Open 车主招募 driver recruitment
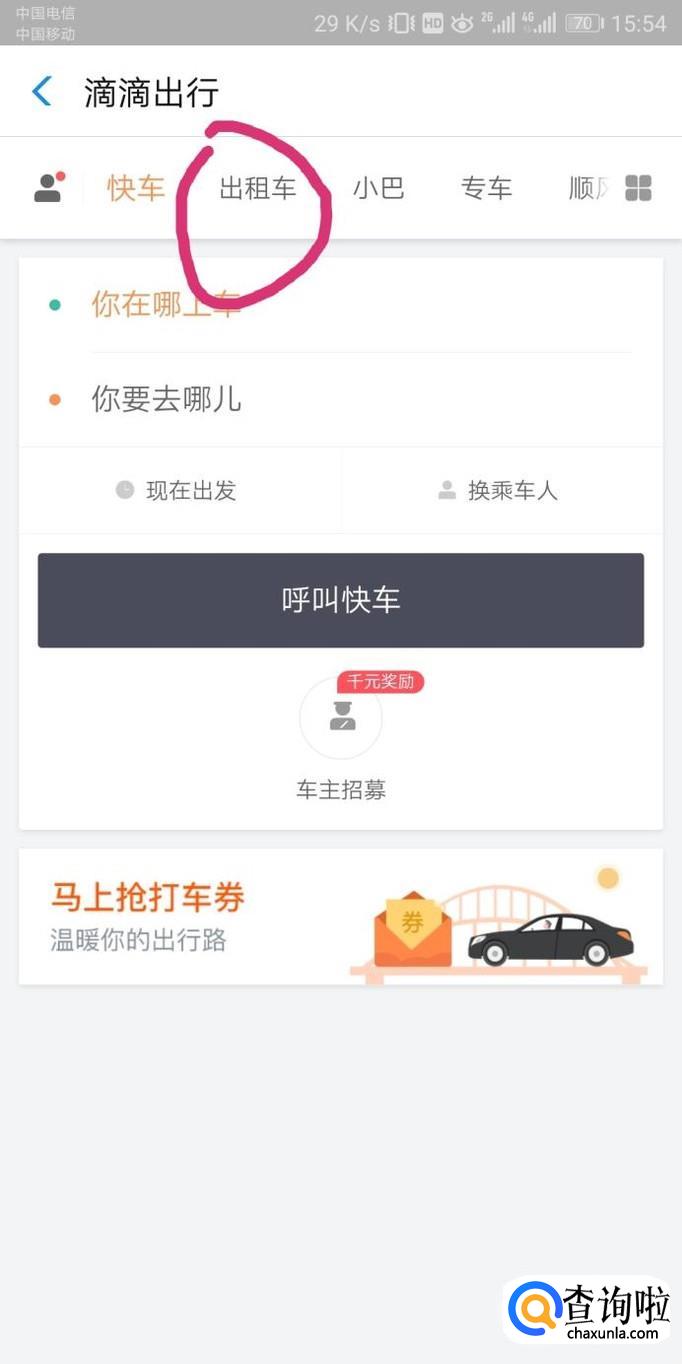 click(x=341, y=740)
